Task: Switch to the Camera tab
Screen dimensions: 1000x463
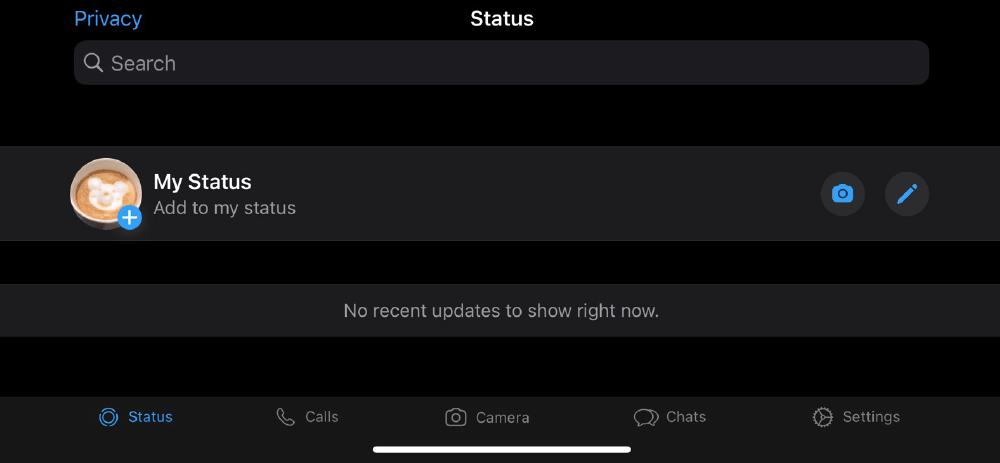Action: pos(487,417)
